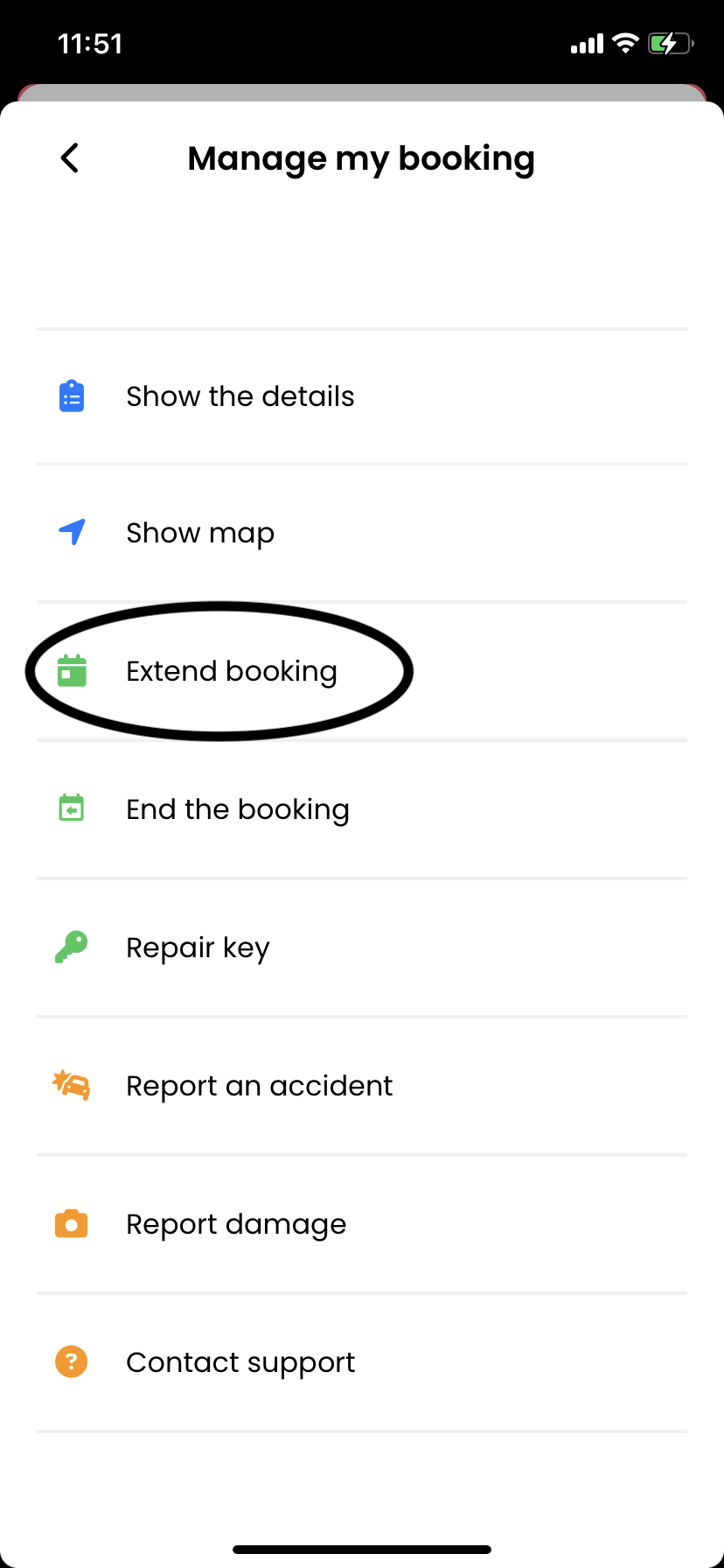Select Show map option
The width and height of the screenshot is (724, 1568).
click(x=200, y=533)
